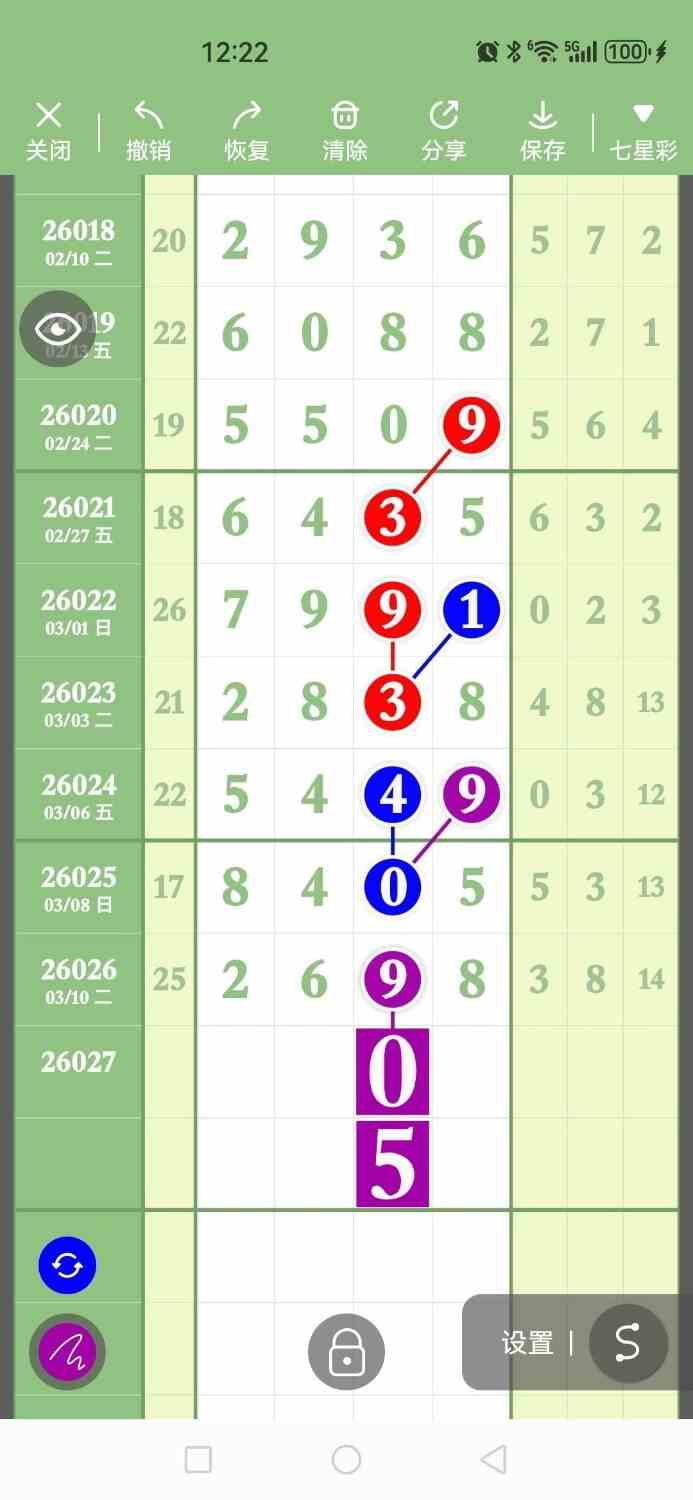Tap the blue circled 1 in row 26022
The height and width of the screenshot is (1500, 693).
471,610
